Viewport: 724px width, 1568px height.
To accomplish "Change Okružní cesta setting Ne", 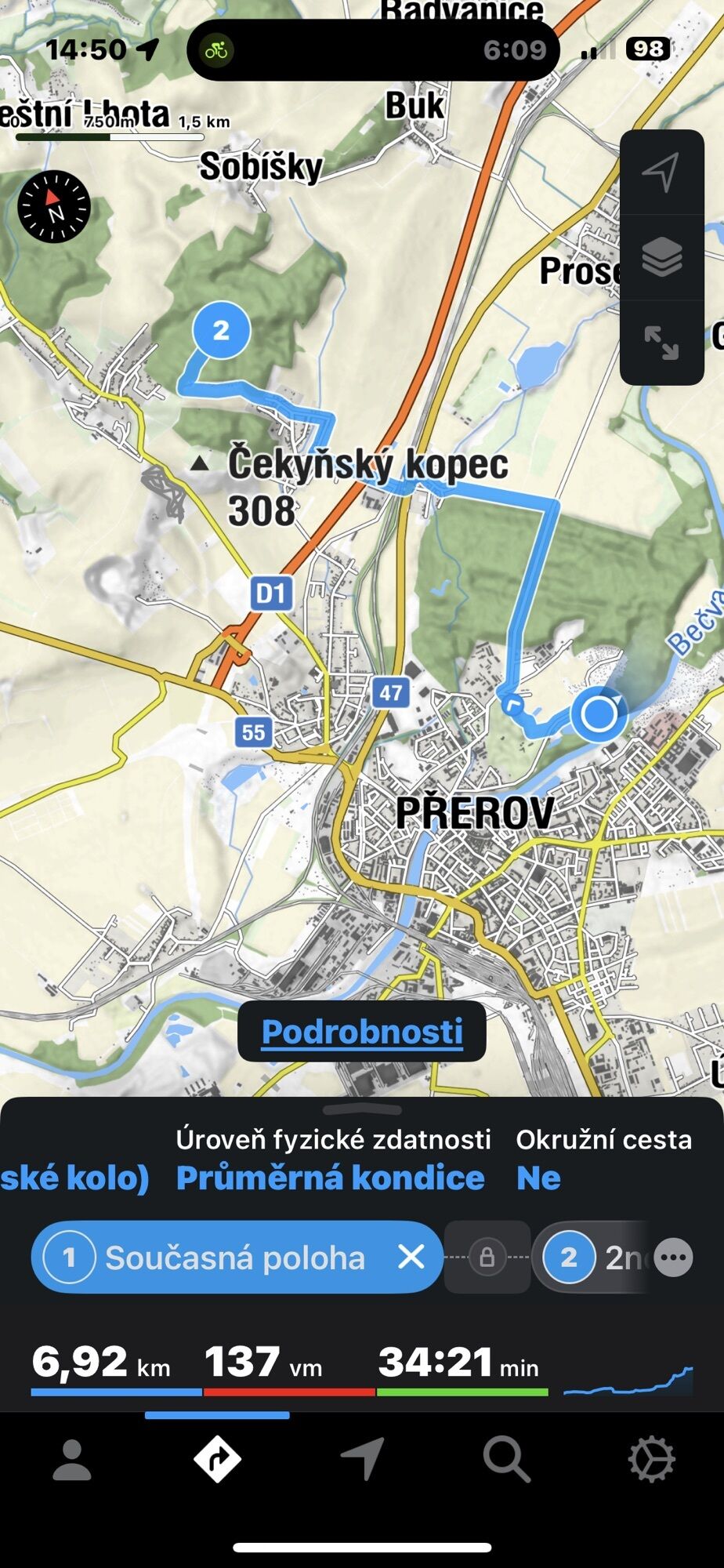I will 538,1178.
